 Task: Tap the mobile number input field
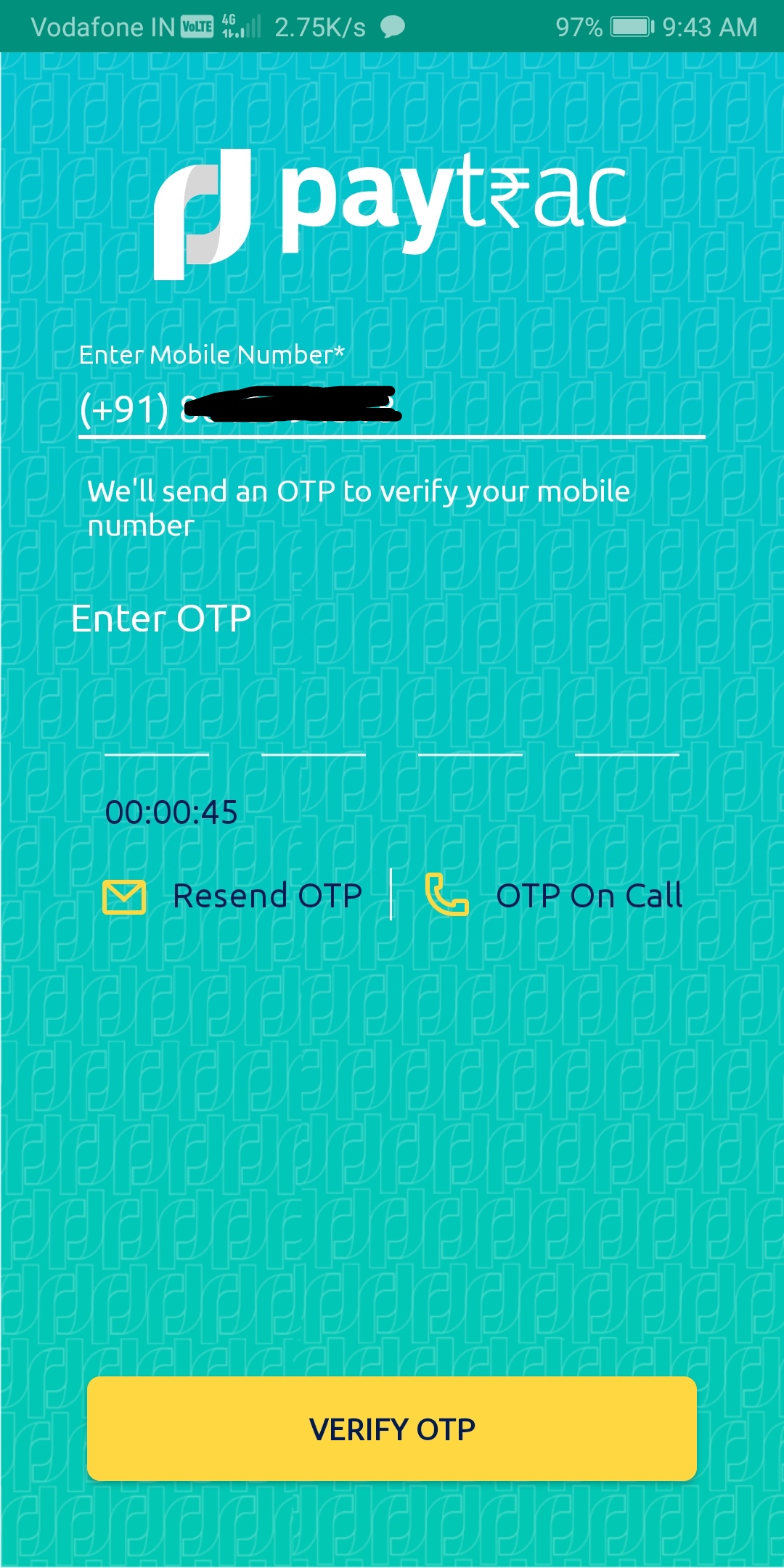392,410
